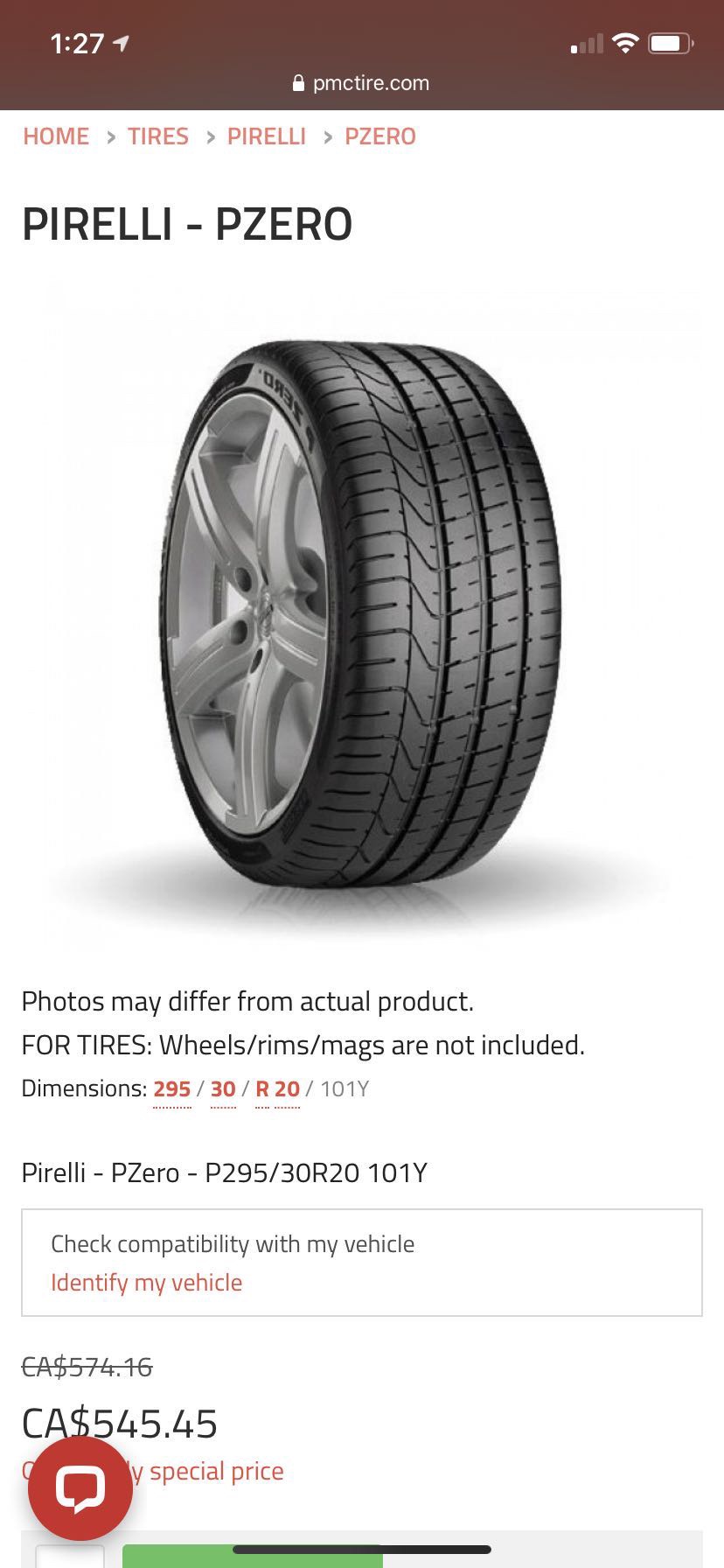Open the Pirelli PZero tire photo
The height and width of the screenshot is (1568, 724).
point(360,612)
